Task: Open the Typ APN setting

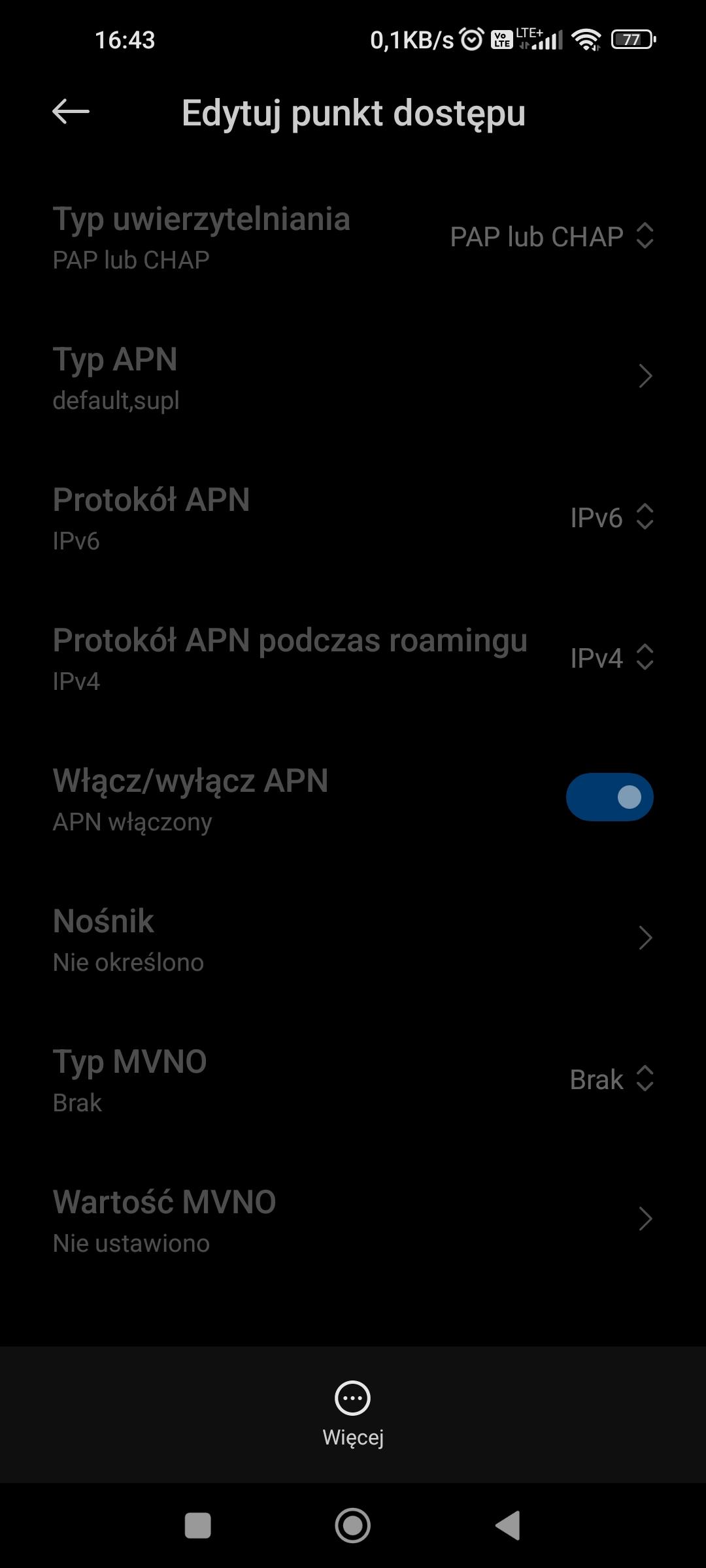Action: (353, 377)
